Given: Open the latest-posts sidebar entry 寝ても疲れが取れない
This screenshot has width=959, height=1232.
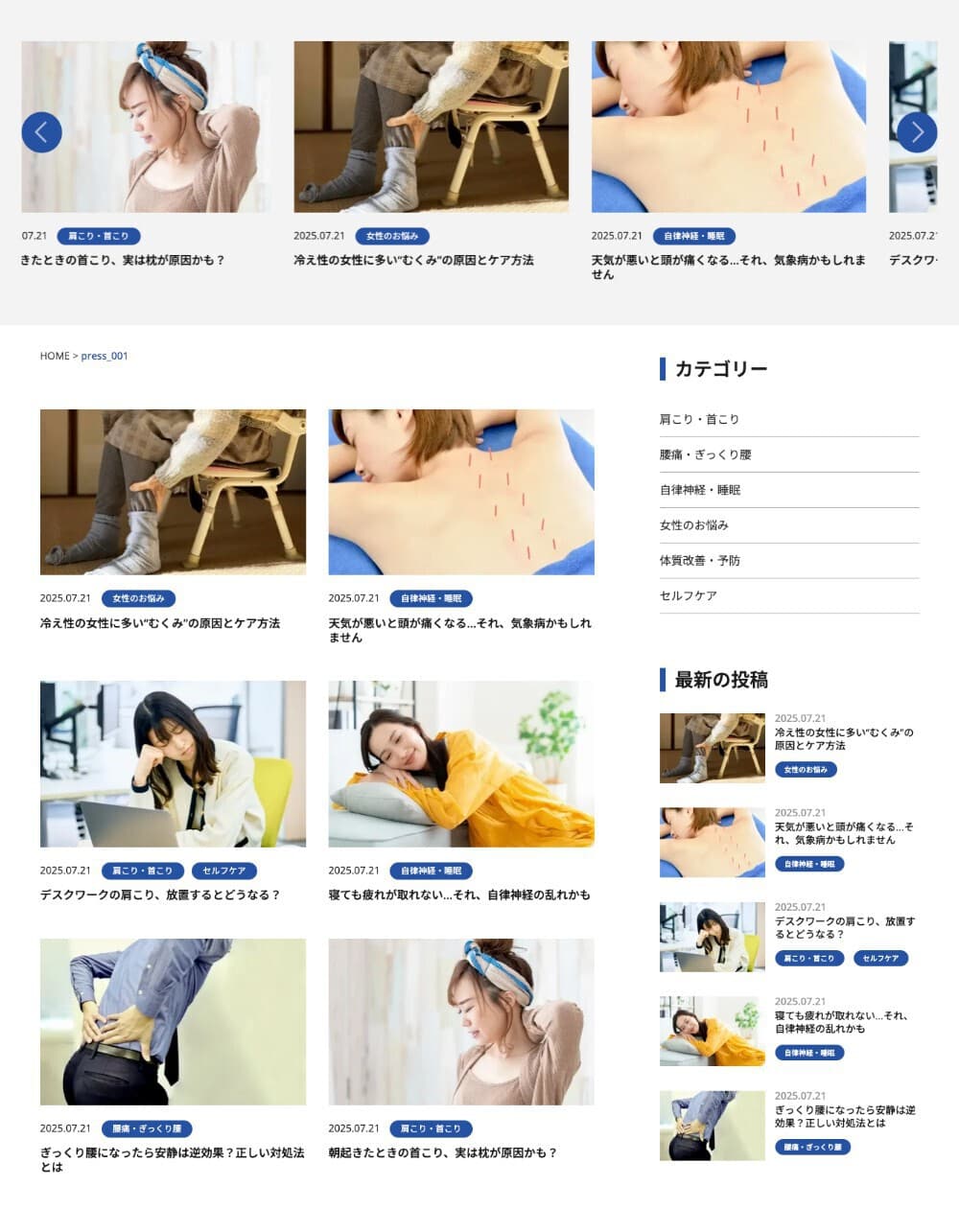Looking at the screenshot, I should point(840,1022).
